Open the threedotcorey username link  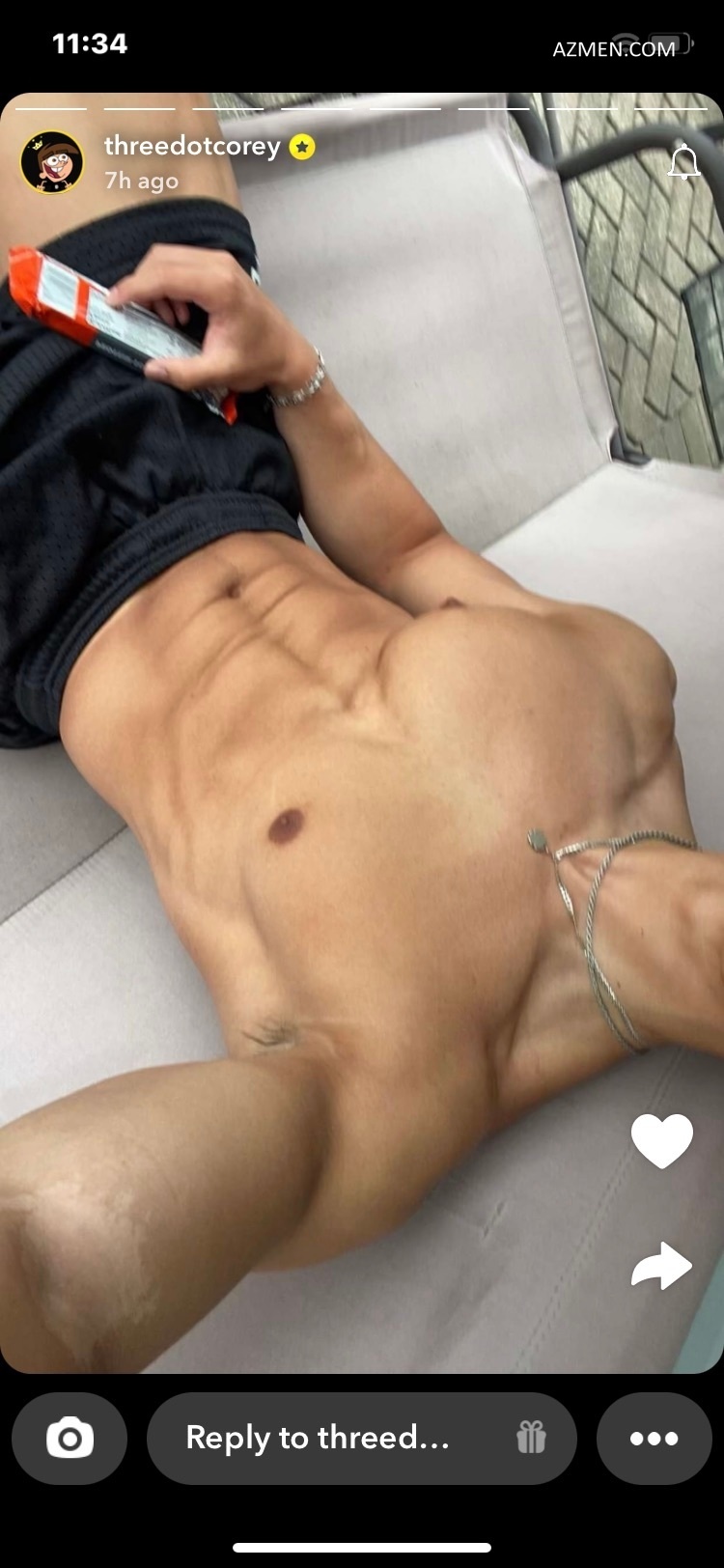click(x=191, y=146)
